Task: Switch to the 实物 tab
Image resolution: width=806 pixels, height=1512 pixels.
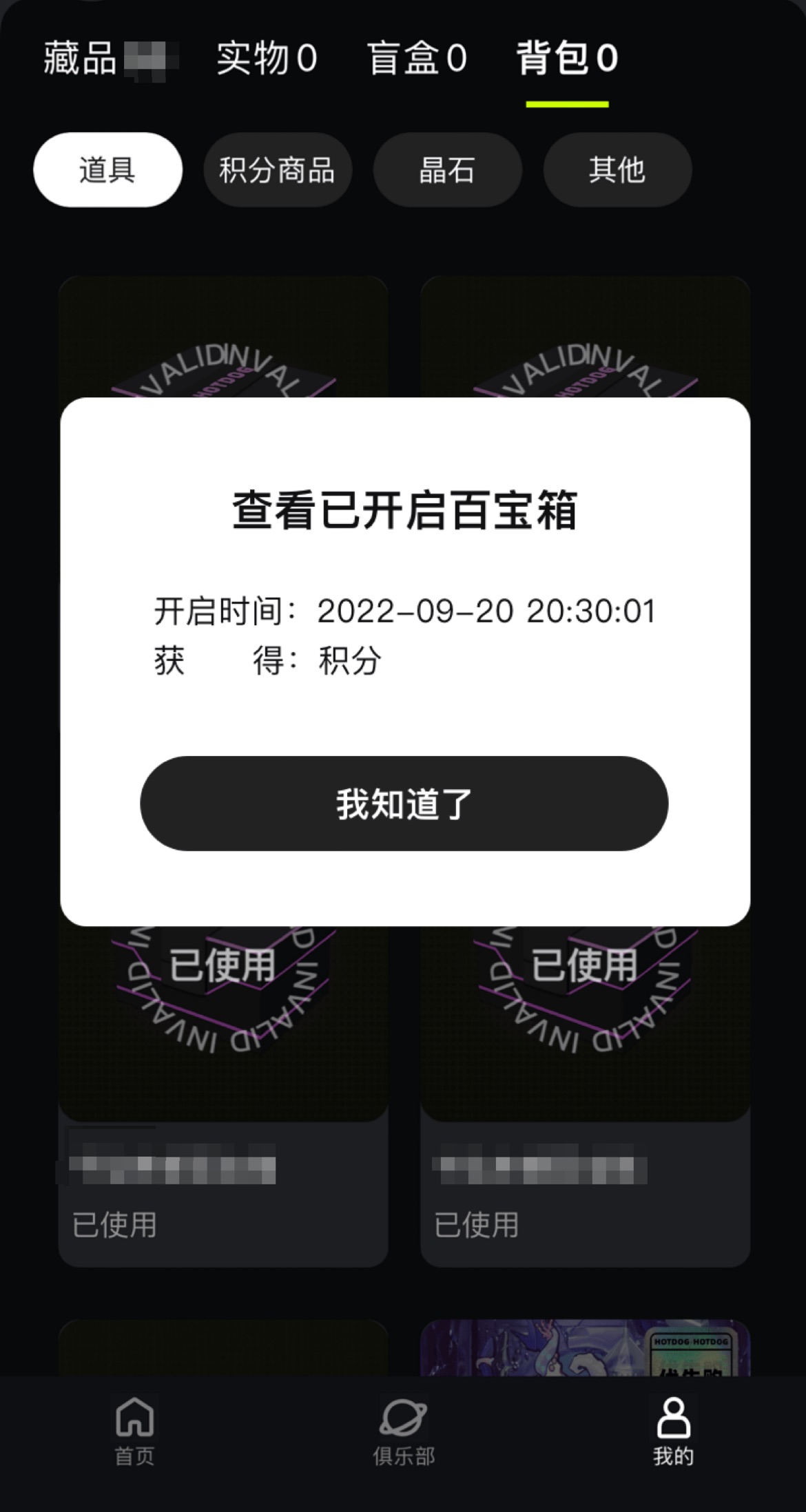Action: 267,58
